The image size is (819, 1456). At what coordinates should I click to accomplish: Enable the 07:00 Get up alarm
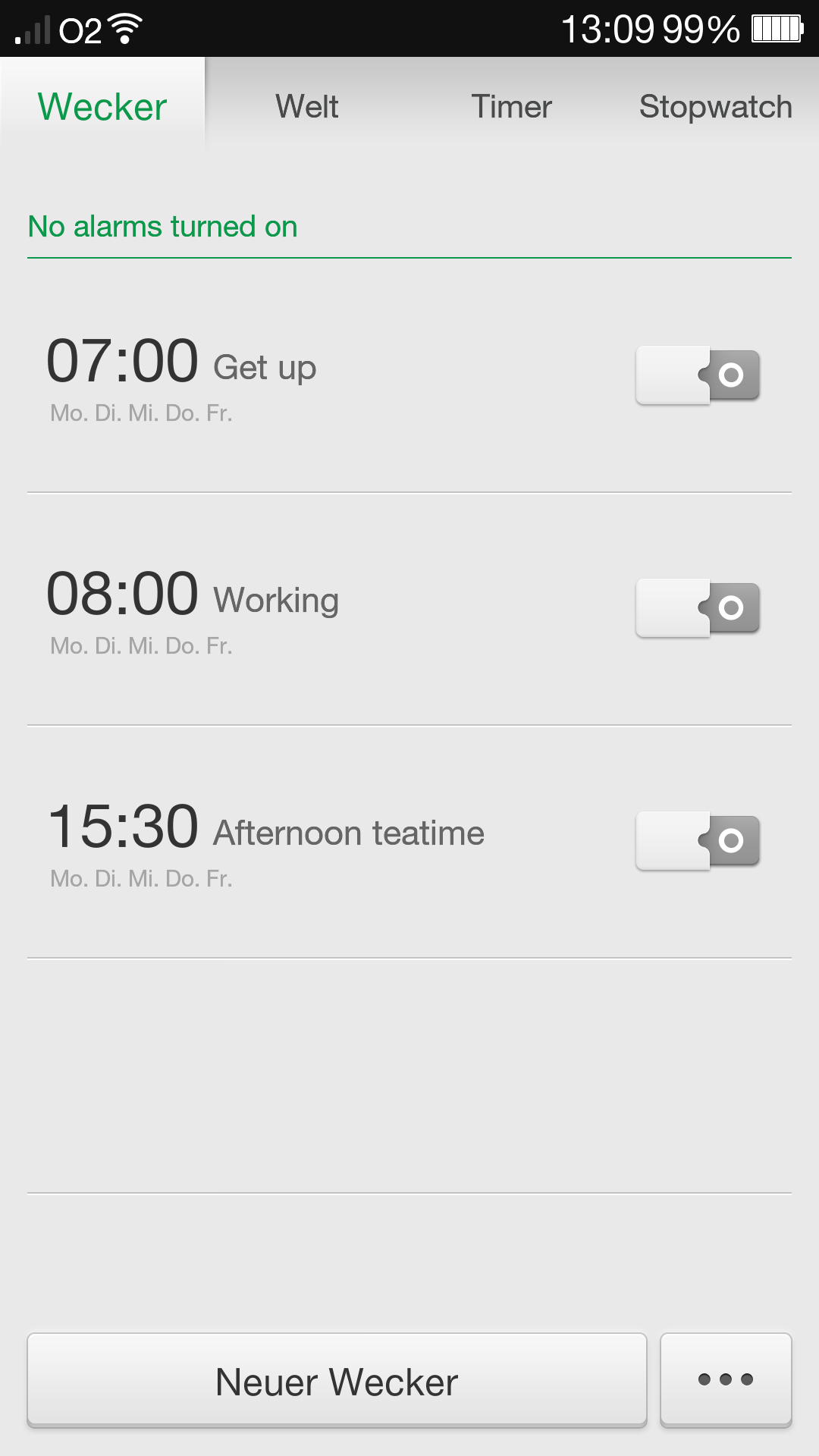[x=698, y=375]
